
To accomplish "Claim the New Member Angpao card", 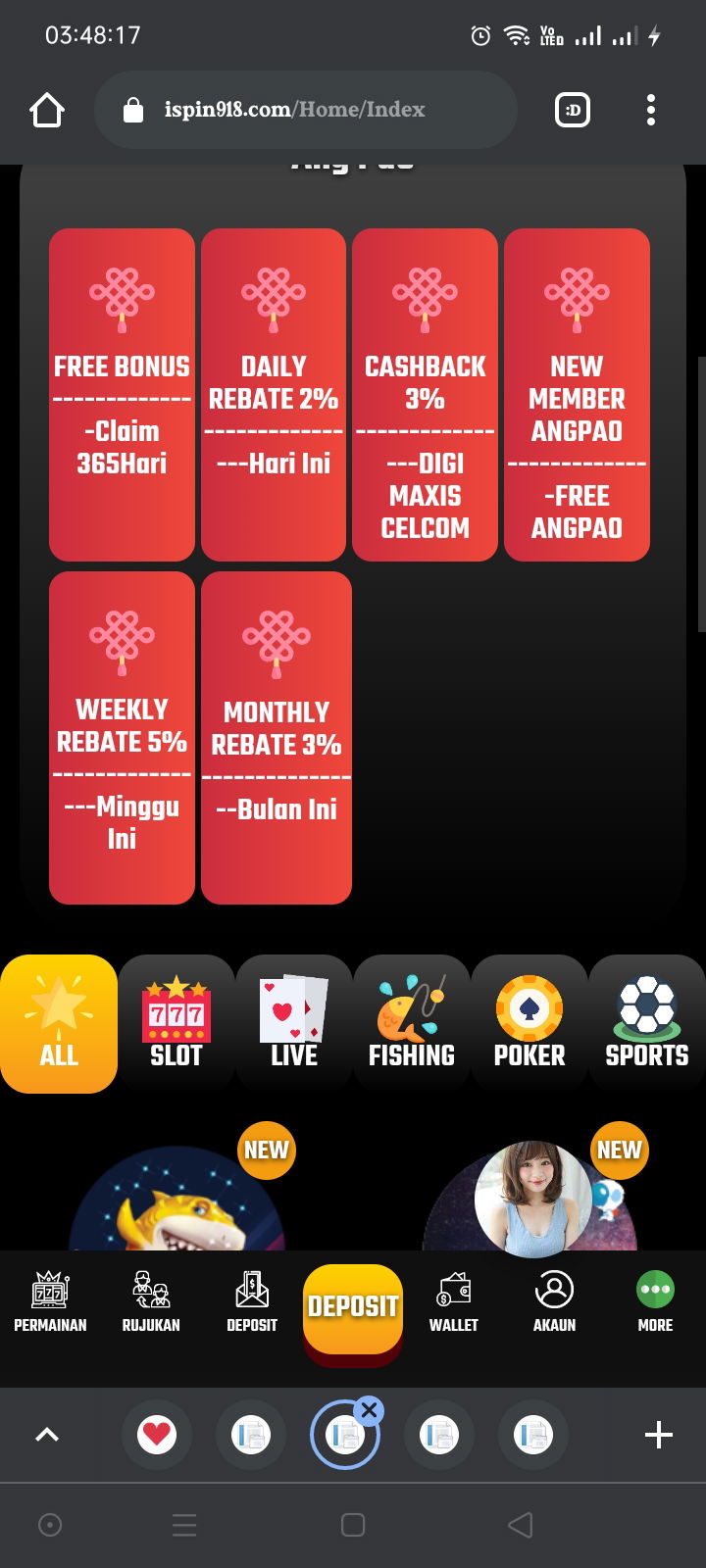I will [577, 395].
